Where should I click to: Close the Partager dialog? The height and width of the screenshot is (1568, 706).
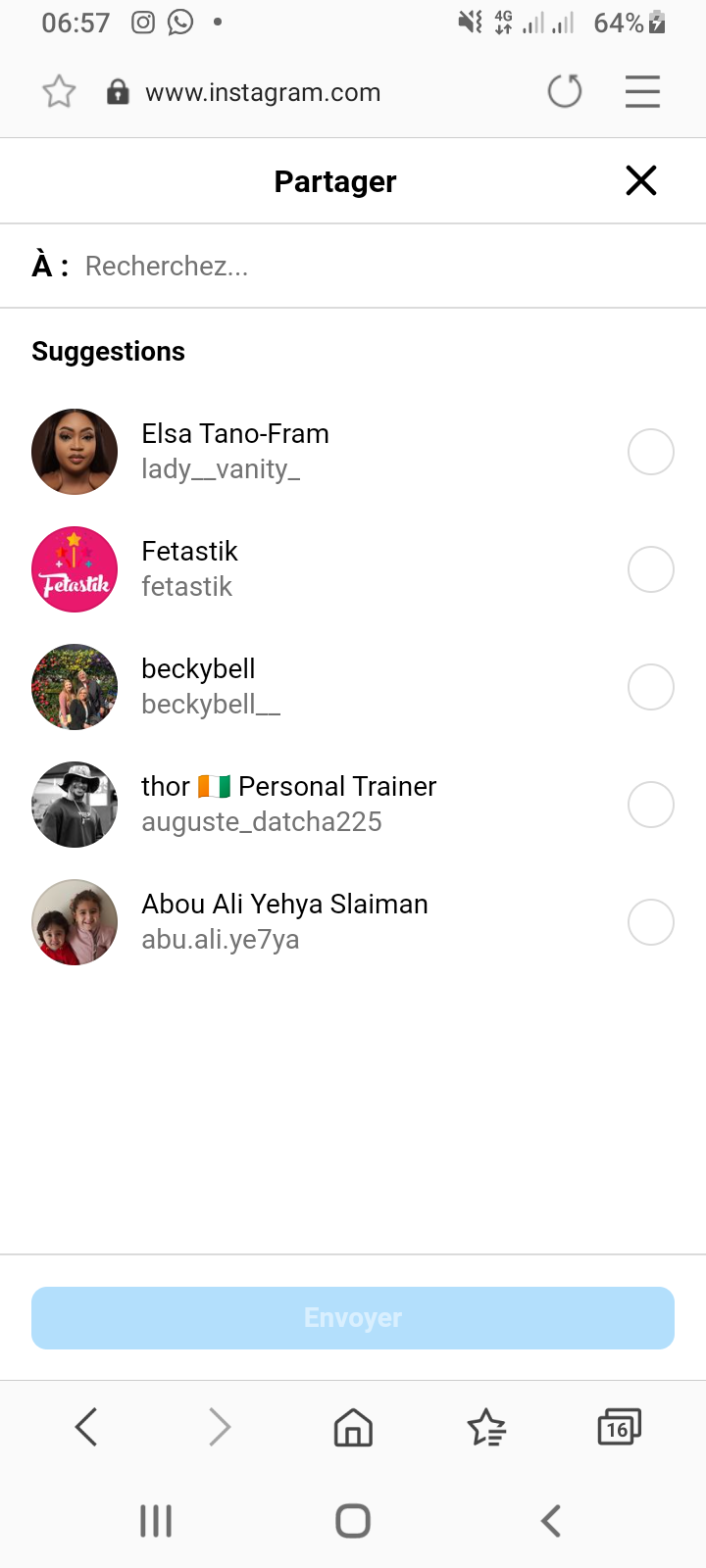click(641, 180)
